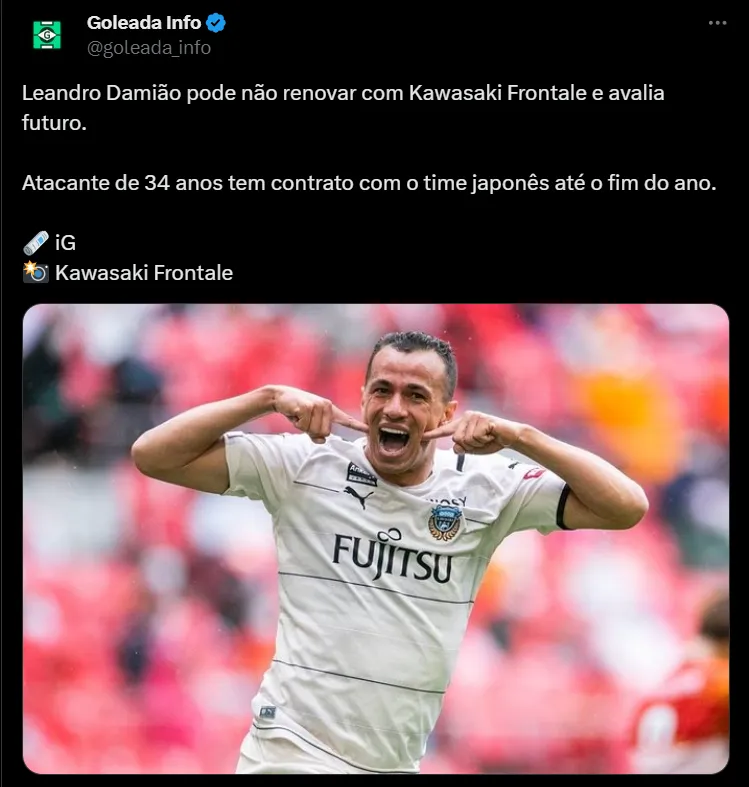
Task: Open the Goleada Info account name
Action: pyautogui.click(x=143, y=22)
